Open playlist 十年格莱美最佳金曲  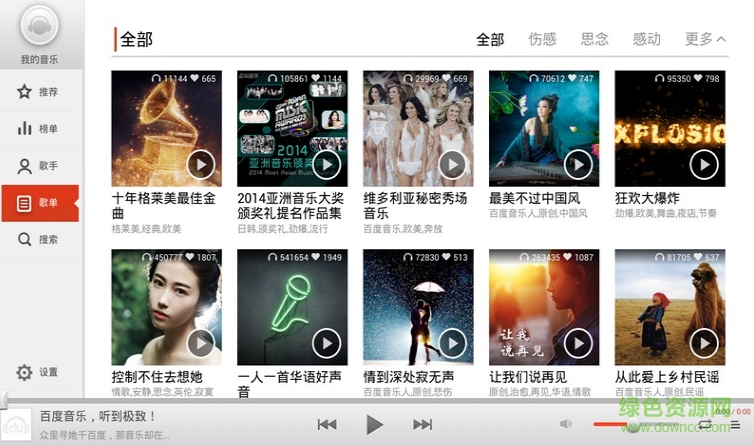166,127
